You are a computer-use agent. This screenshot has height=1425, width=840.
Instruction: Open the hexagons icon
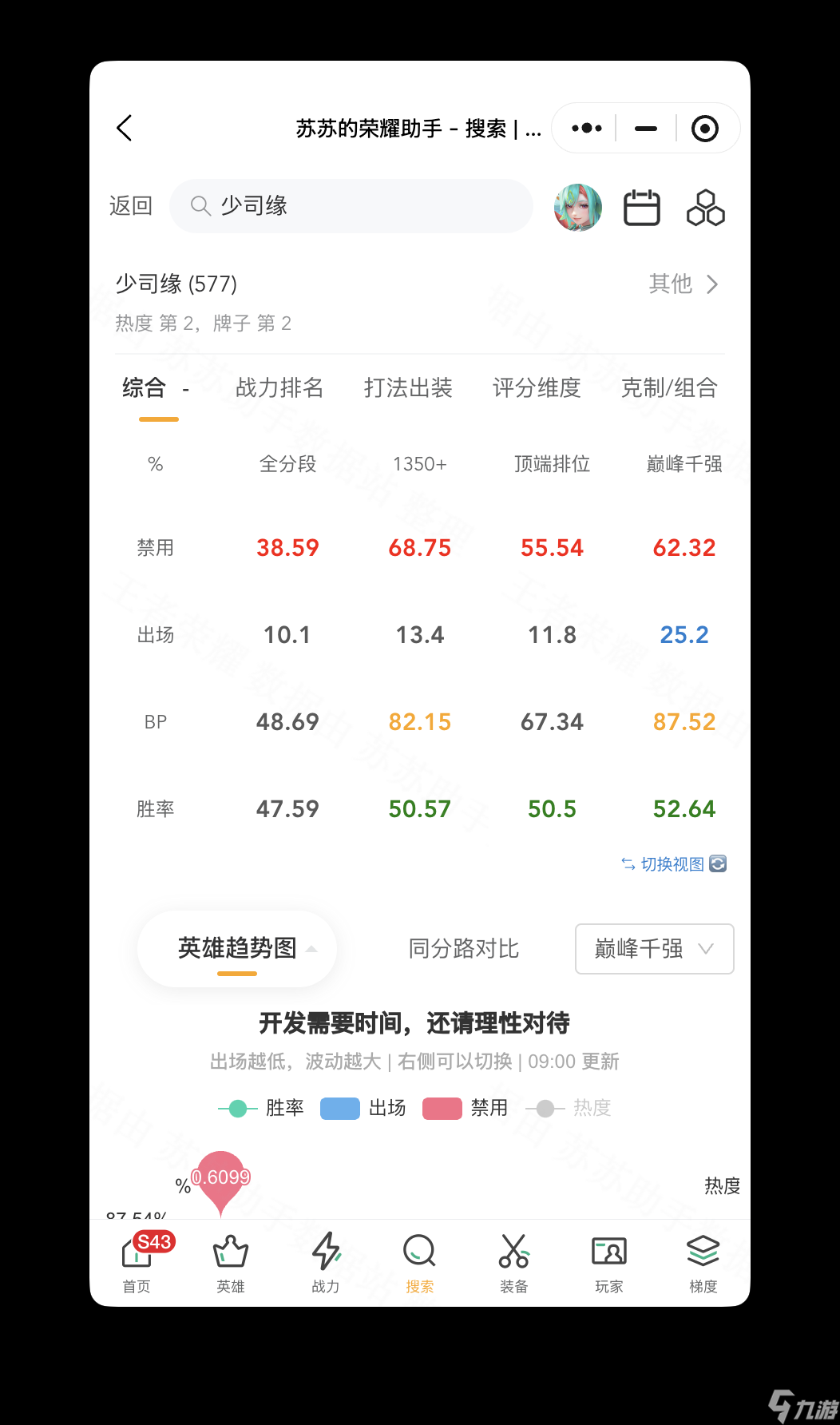(x=705, y=208)
